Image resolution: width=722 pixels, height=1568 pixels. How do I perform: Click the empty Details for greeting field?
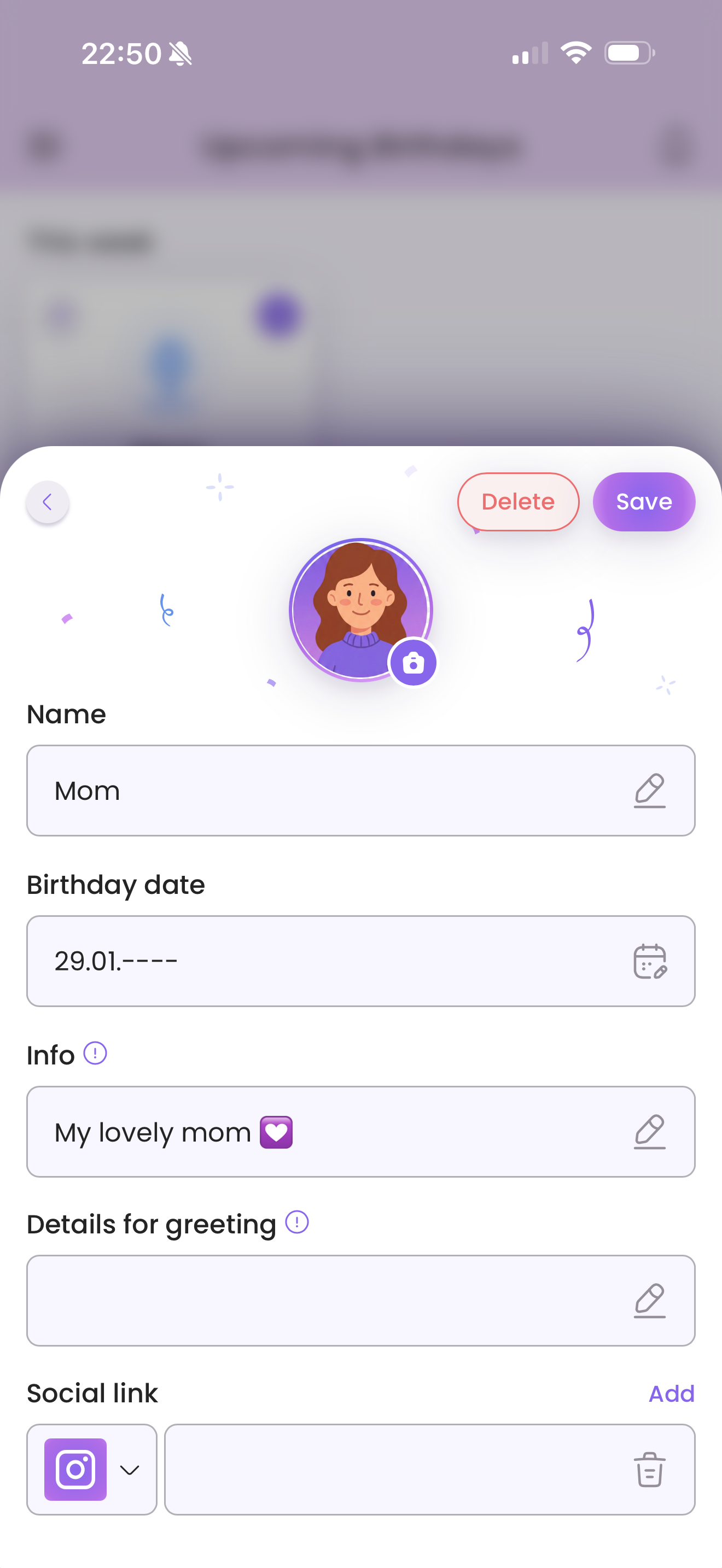[304, 1300]
